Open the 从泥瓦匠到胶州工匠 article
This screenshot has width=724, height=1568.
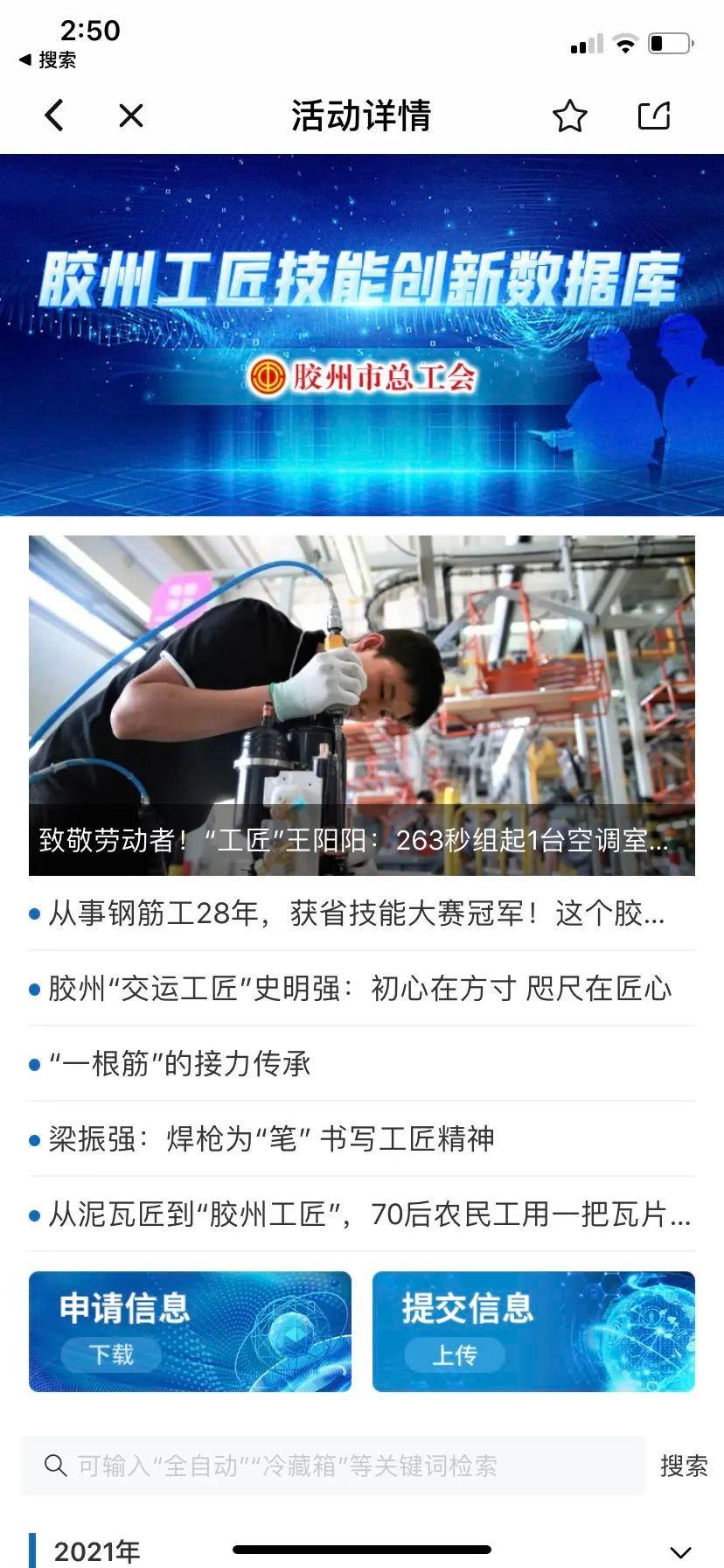pyautogui.click(x=362, y=1214)
